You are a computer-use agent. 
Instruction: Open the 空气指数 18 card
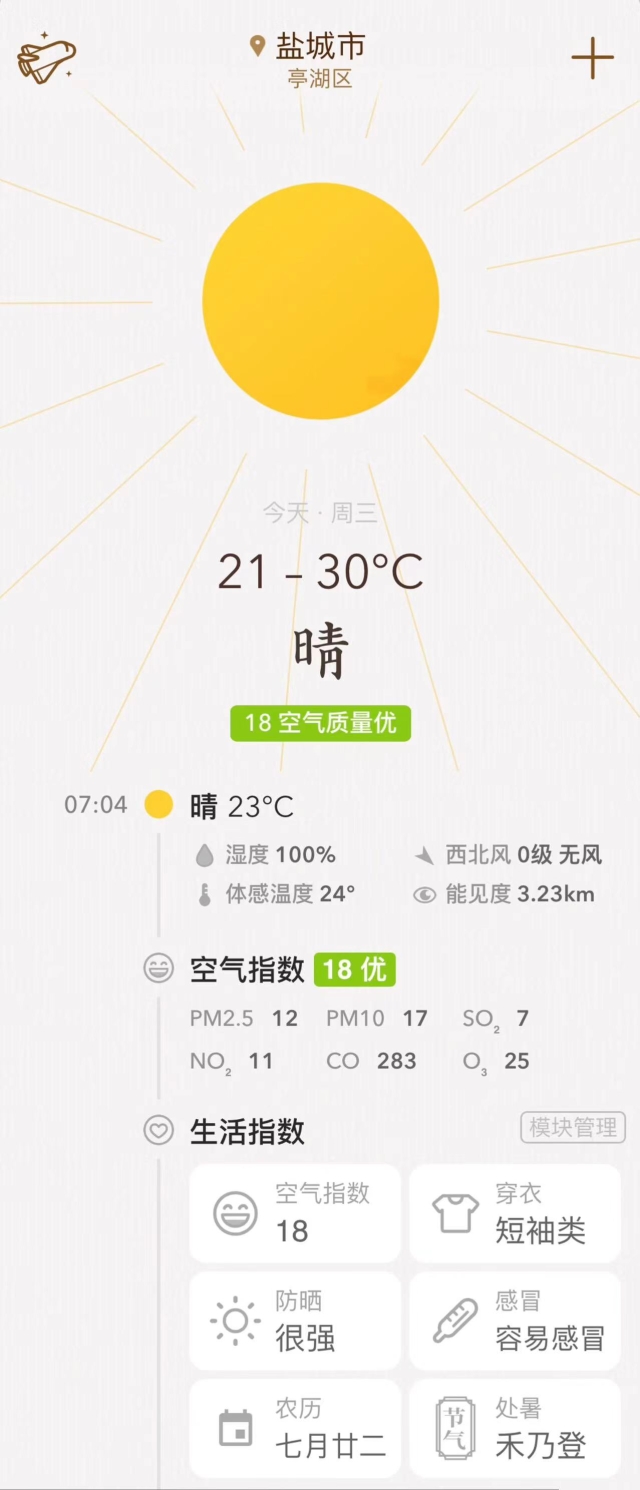tap(295, 1212)
